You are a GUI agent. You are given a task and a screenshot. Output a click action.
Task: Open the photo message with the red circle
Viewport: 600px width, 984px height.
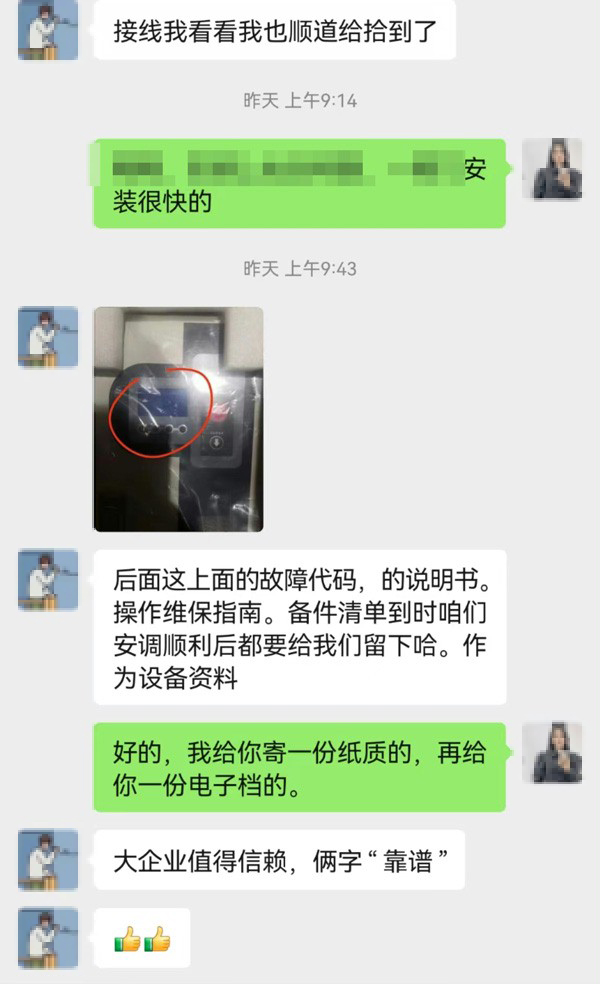tap(178, 419)
